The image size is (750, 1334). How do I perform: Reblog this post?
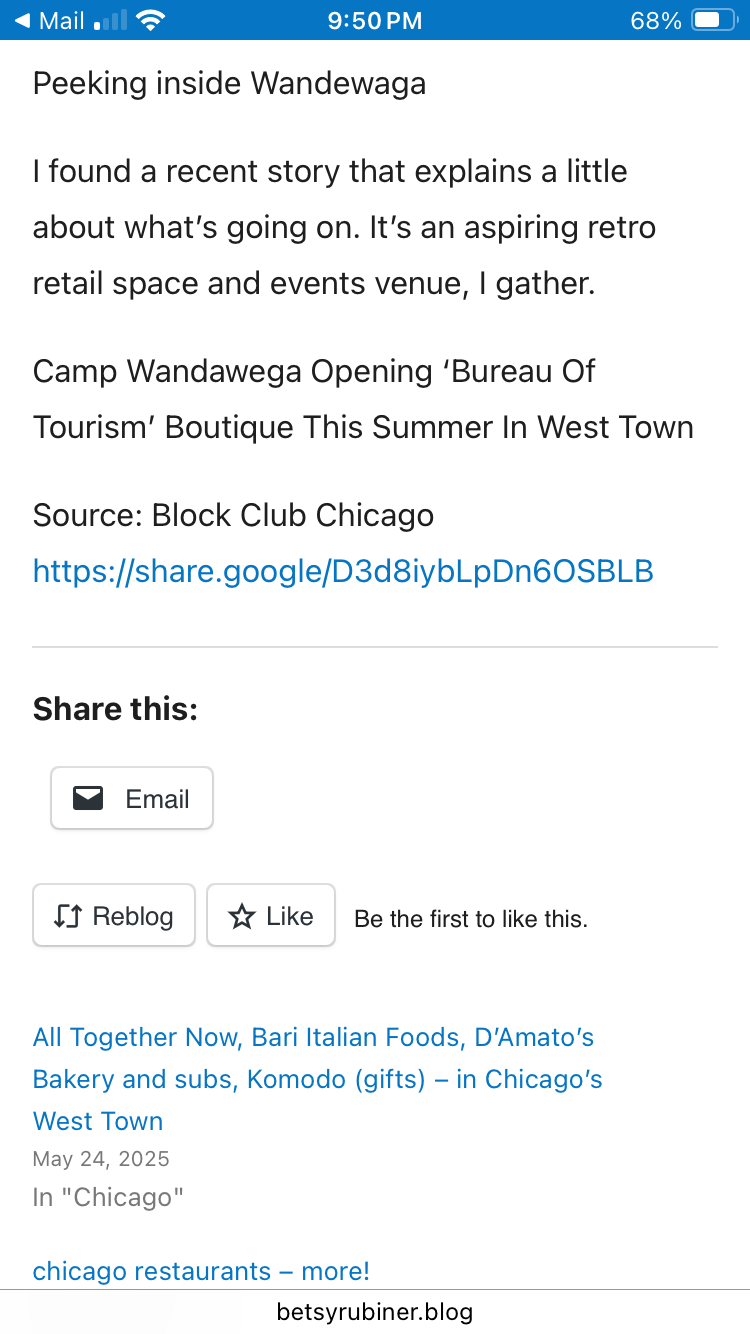114,915
